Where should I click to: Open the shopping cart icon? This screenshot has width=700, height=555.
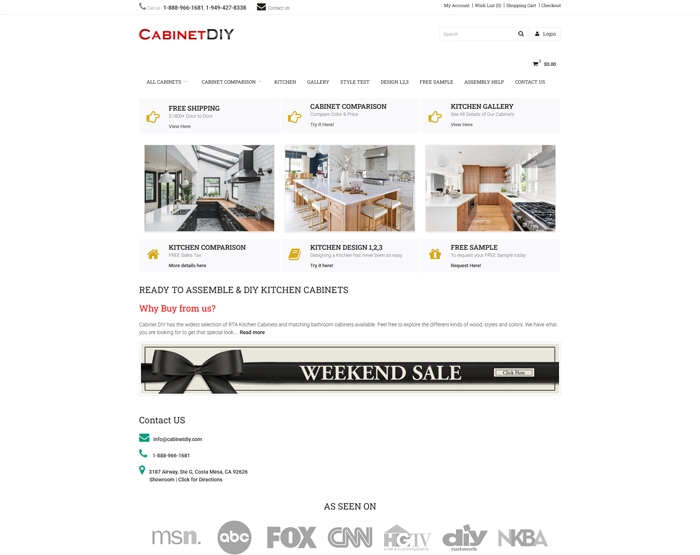[x=536, y=64]
